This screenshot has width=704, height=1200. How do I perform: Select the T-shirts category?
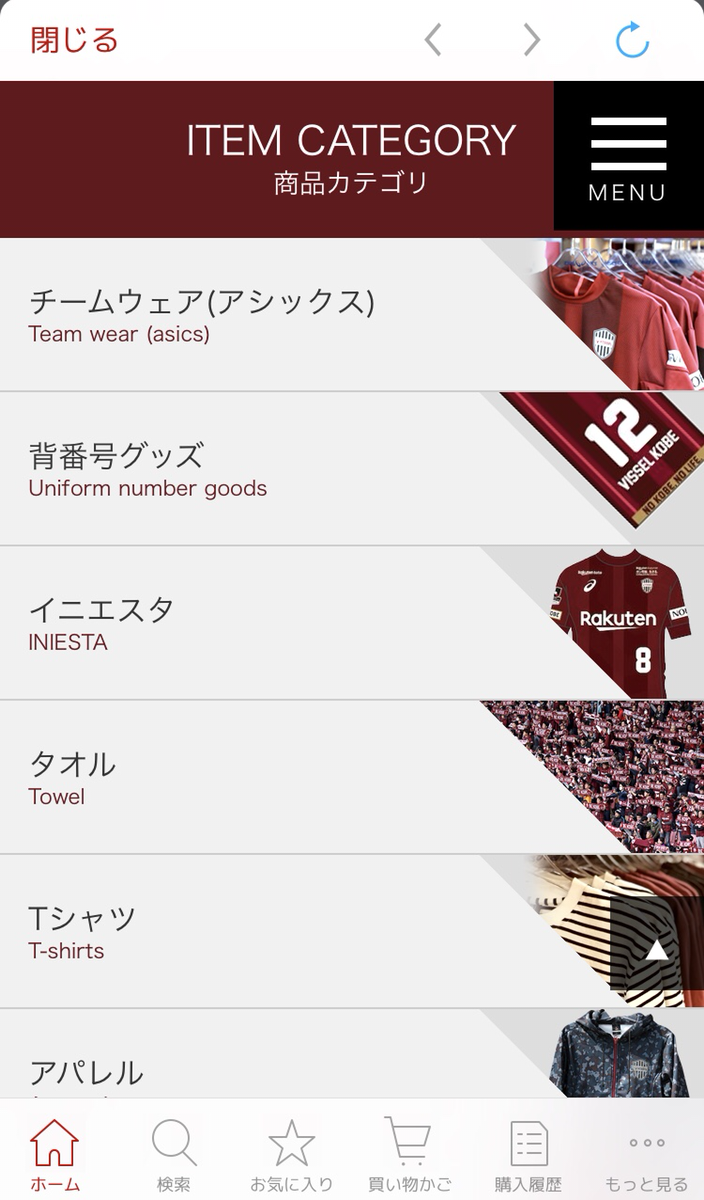pos(250,931)
